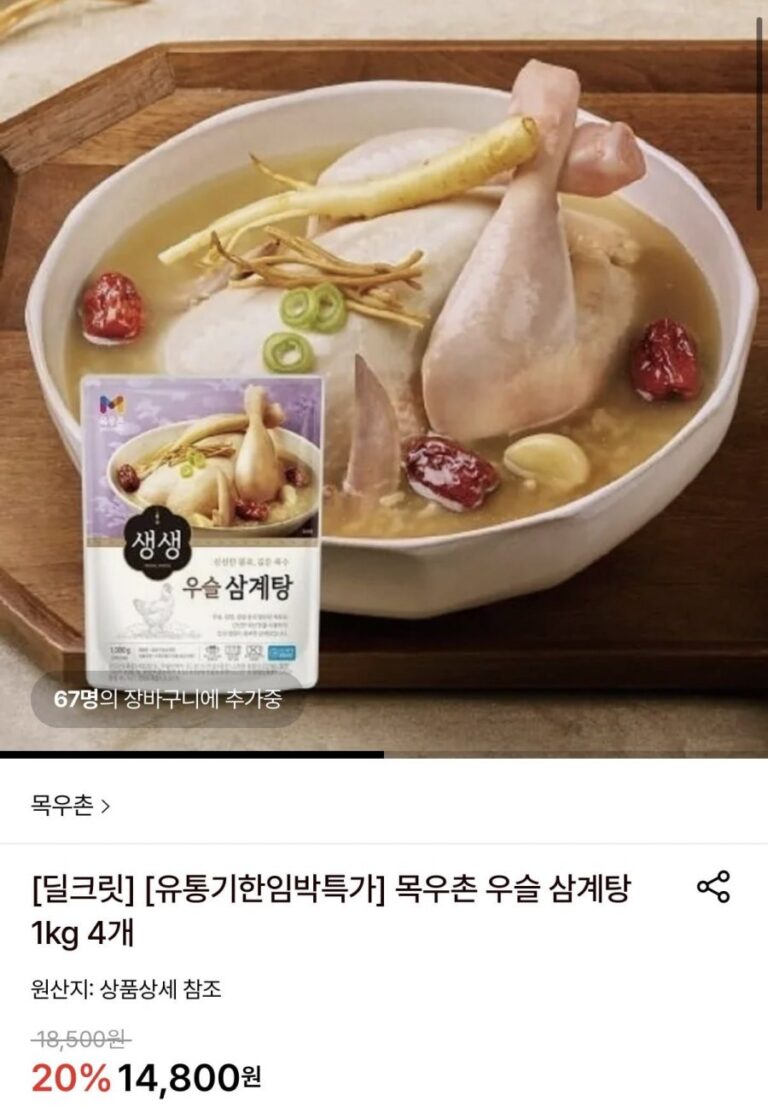The width and height of the screenshot is (768, 1107).
Task: Share this samgyetang product
Action: point(713,887)
